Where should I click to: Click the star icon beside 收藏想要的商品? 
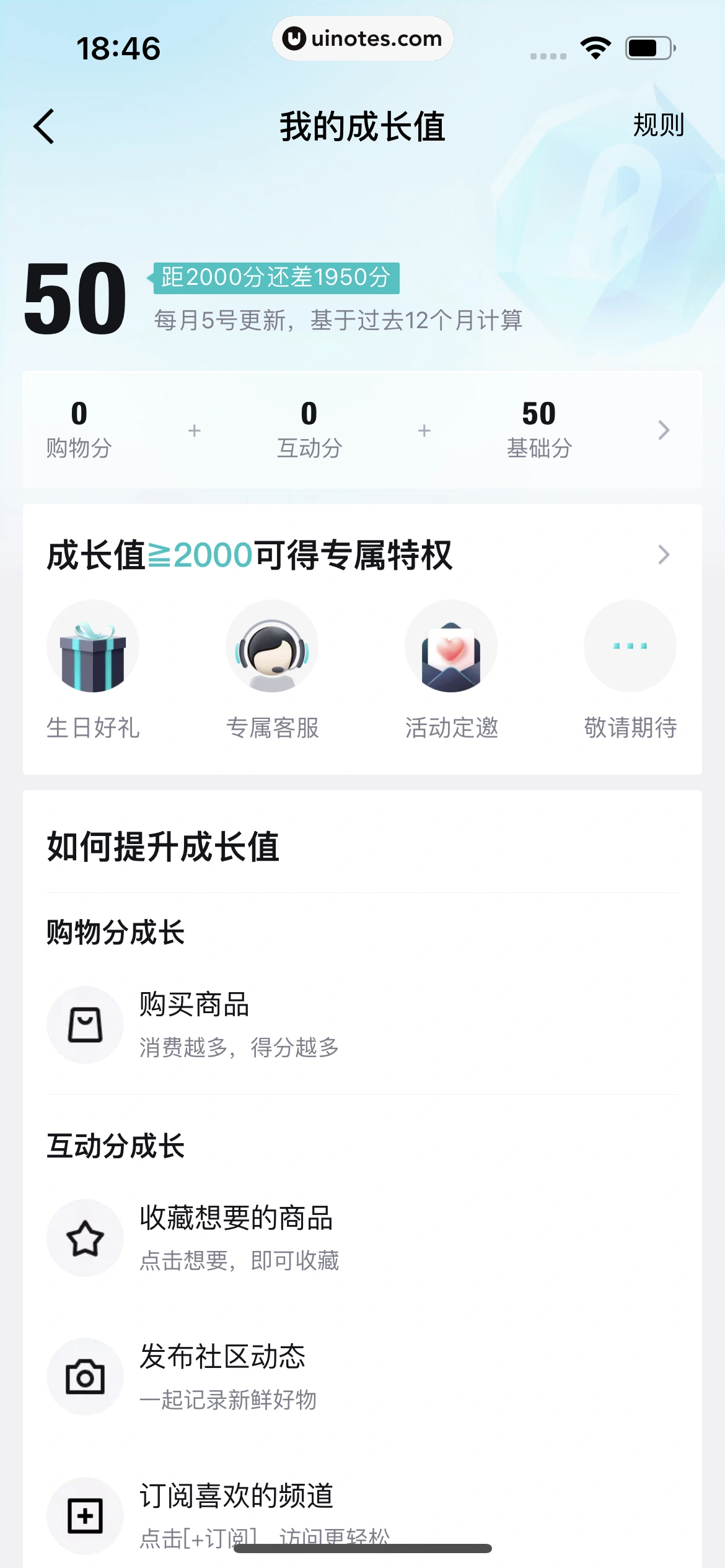(x=86, y=1239)
